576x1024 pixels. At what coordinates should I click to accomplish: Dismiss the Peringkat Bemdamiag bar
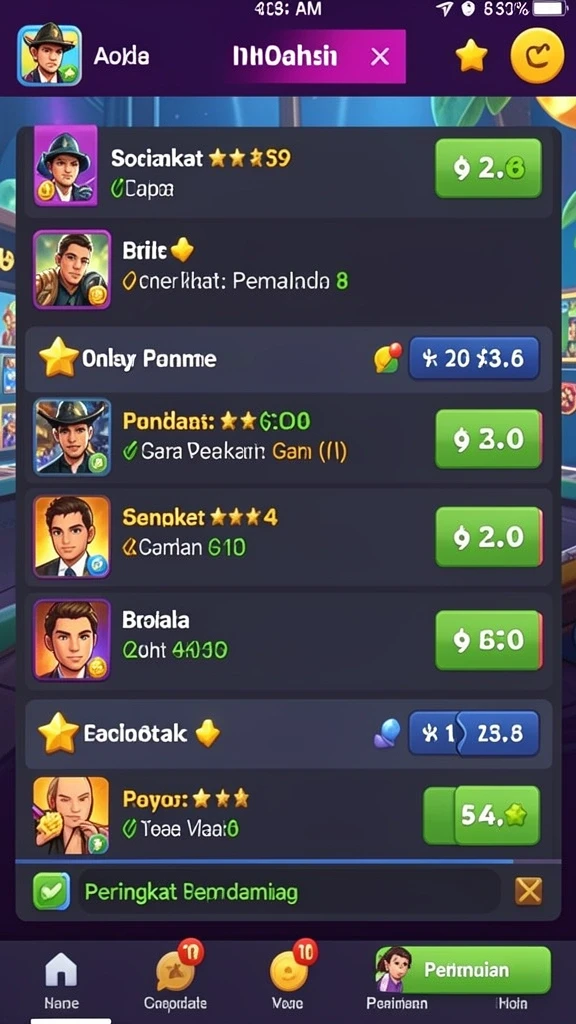(x=528, y=891)
